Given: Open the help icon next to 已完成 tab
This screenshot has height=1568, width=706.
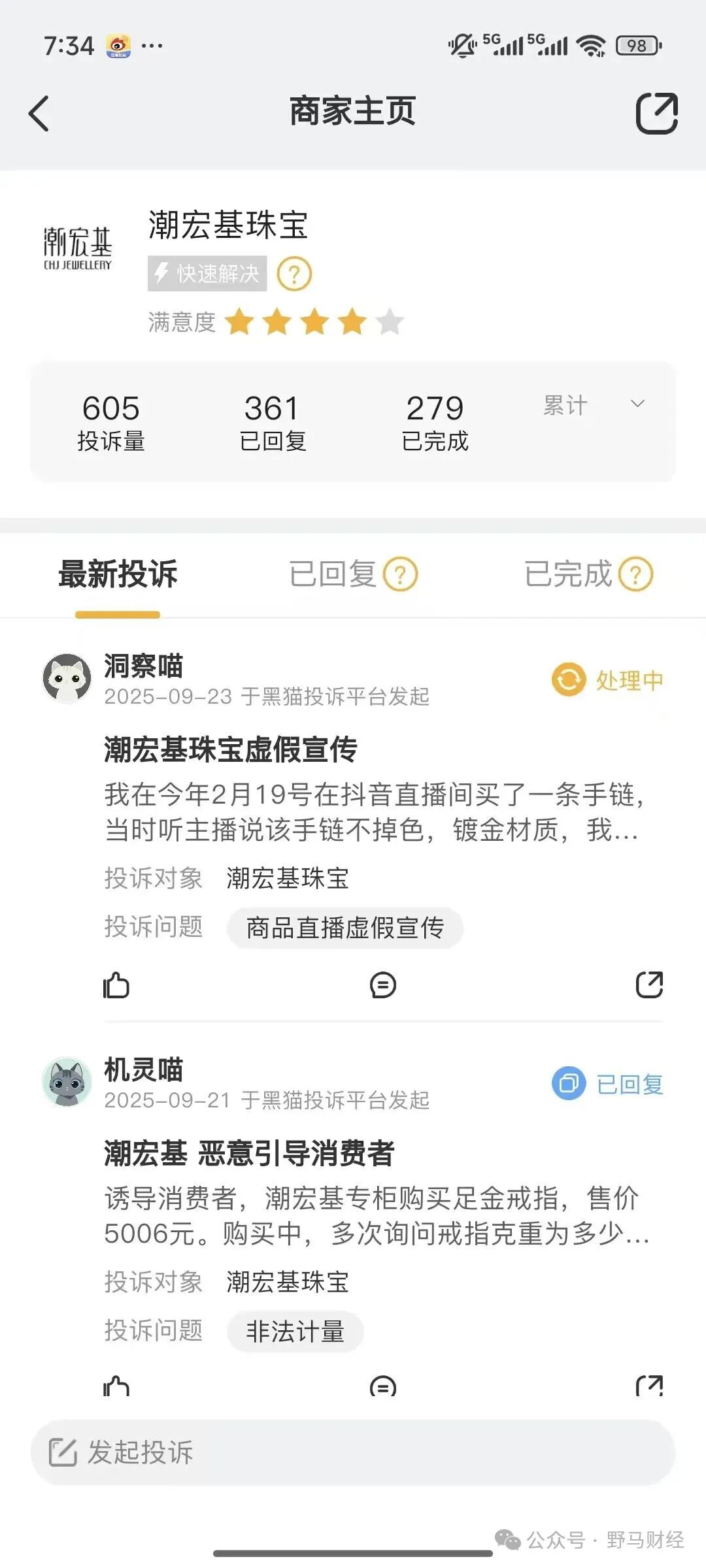Looking at the screenshot, I should [x=636, y=574].
